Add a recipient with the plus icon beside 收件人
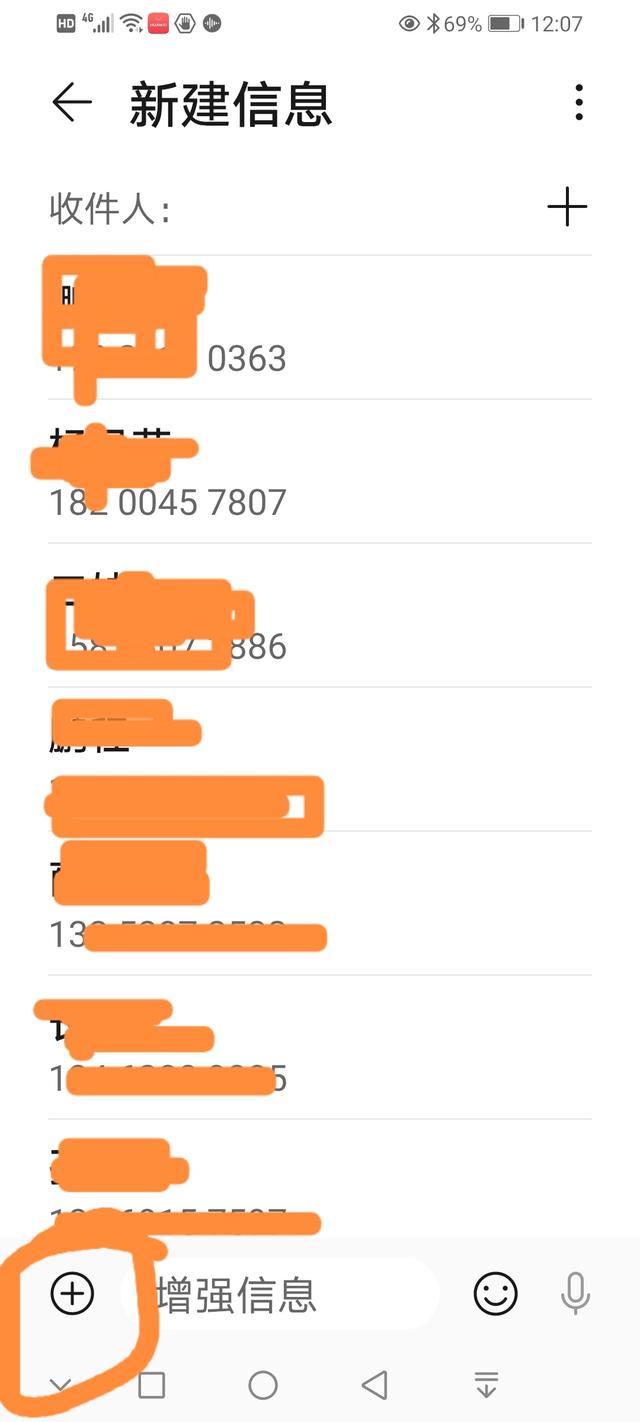640x1422 pixels. (567, 207)
